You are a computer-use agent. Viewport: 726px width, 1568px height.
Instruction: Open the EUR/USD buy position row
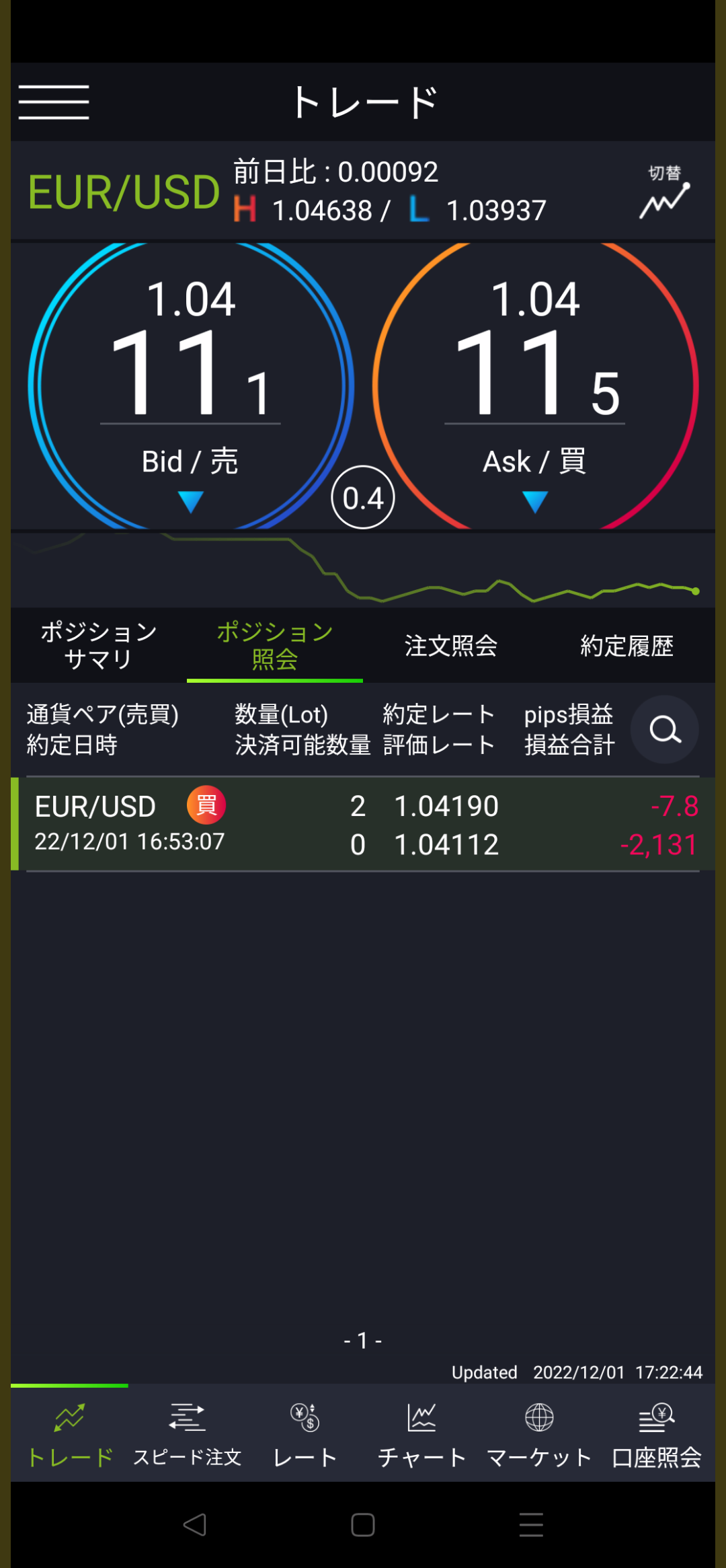pos(363,824)
